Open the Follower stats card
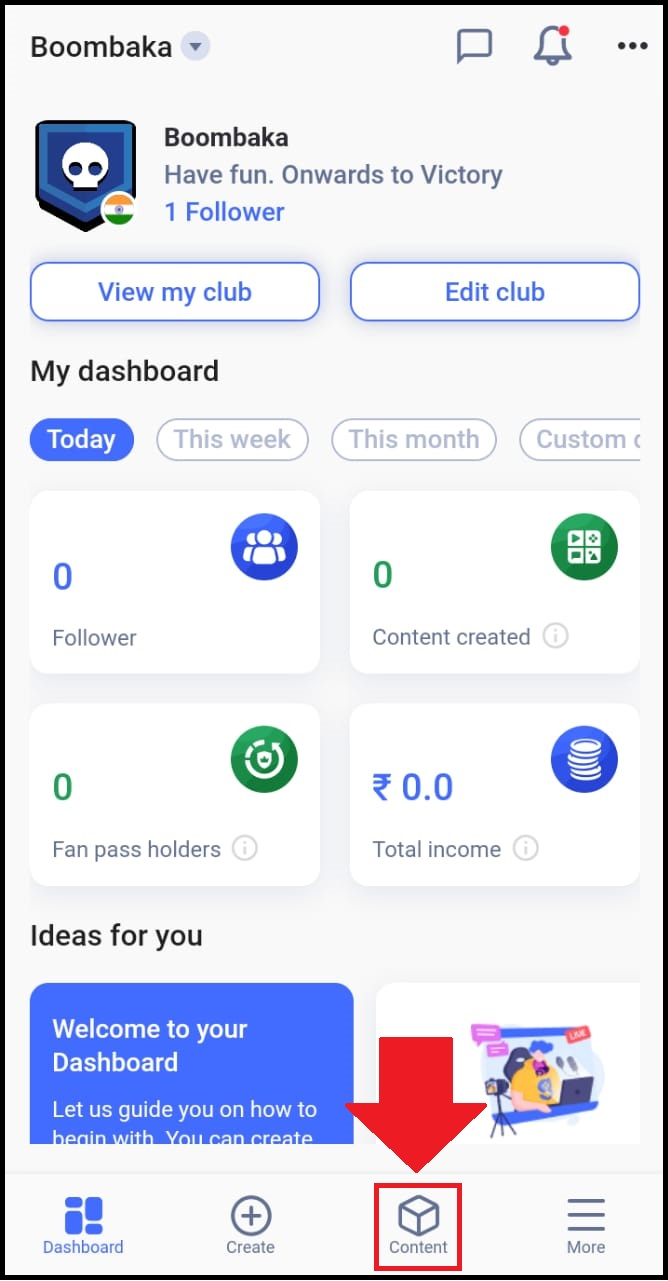Image resolution: width=668 pixels, height=1281 pixels. [x=175, y=582]
